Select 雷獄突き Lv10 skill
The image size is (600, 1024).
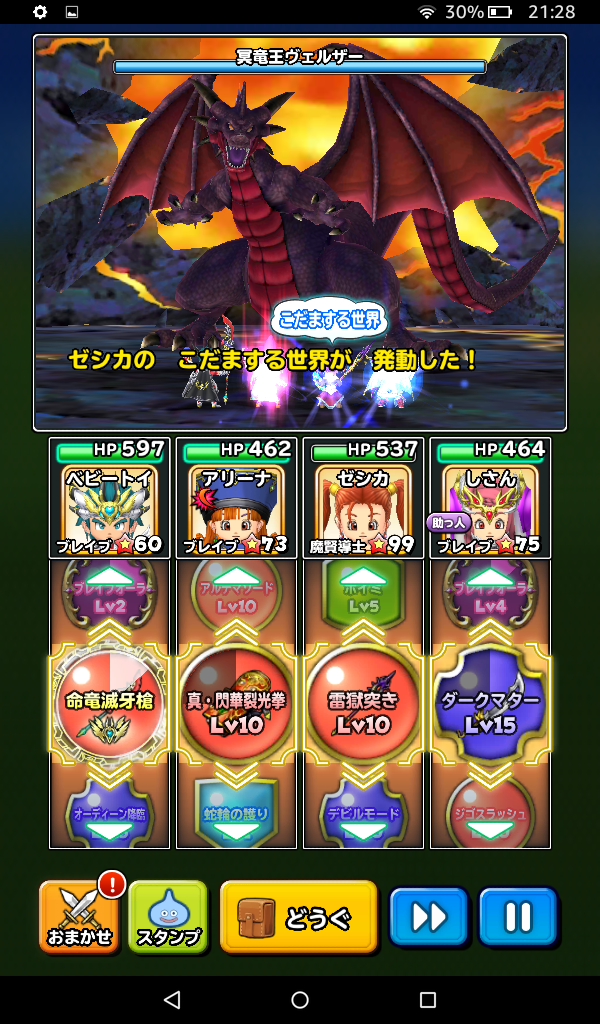tap(363, 704)
